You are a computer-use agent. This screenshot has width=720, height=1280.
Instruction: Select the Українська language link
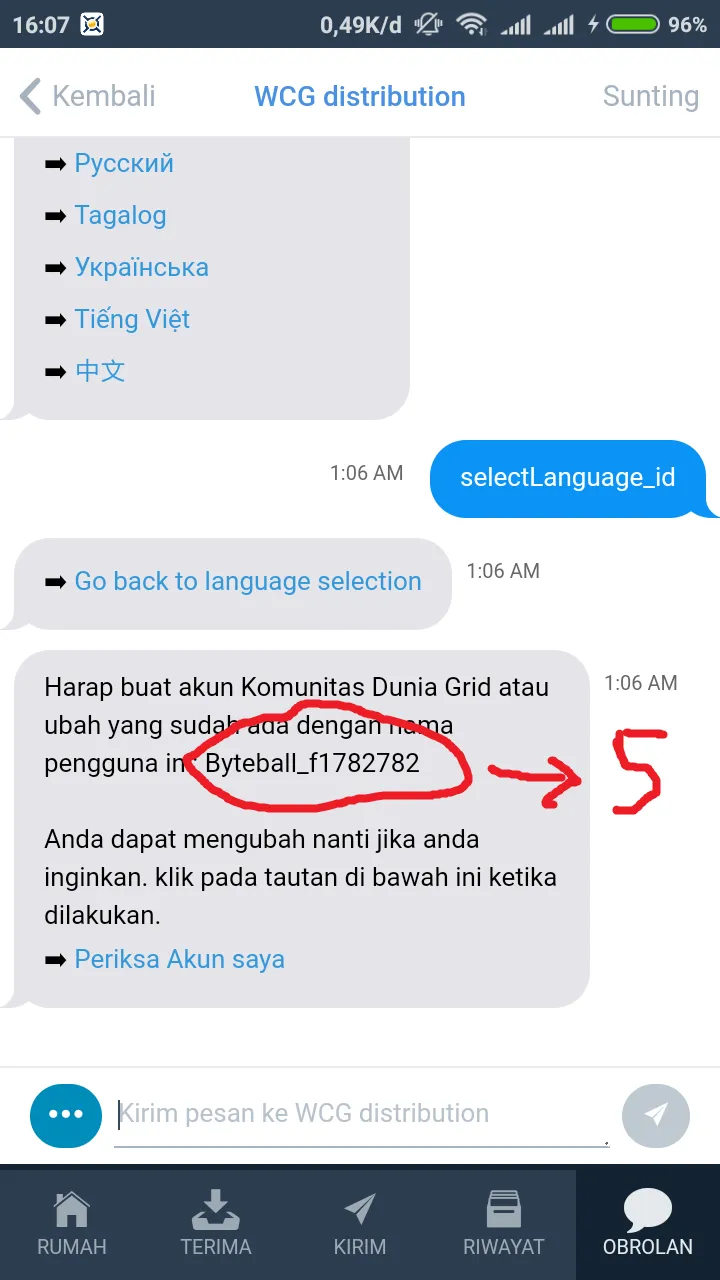(x=142, y=267)
